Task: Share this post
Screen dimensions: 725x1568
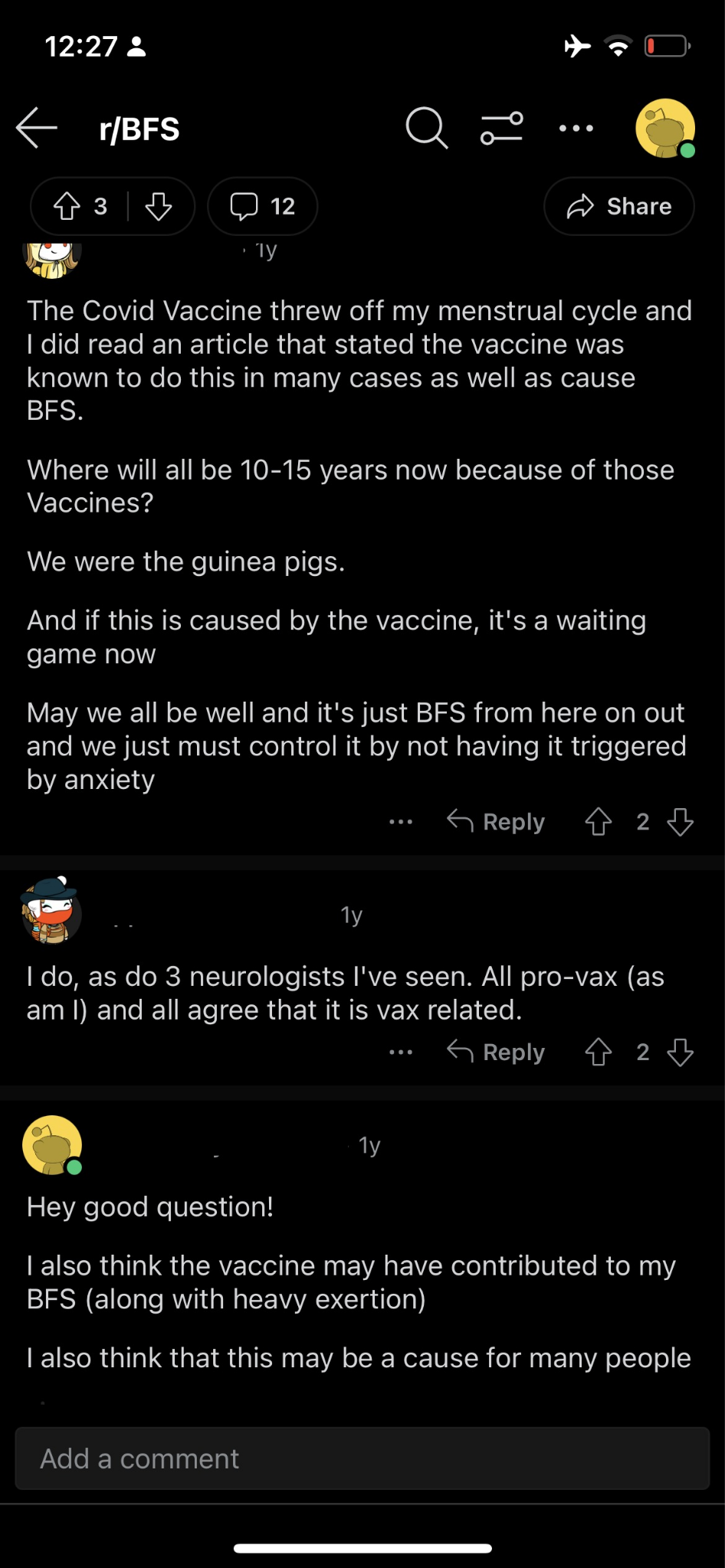Action: (618, 206)
